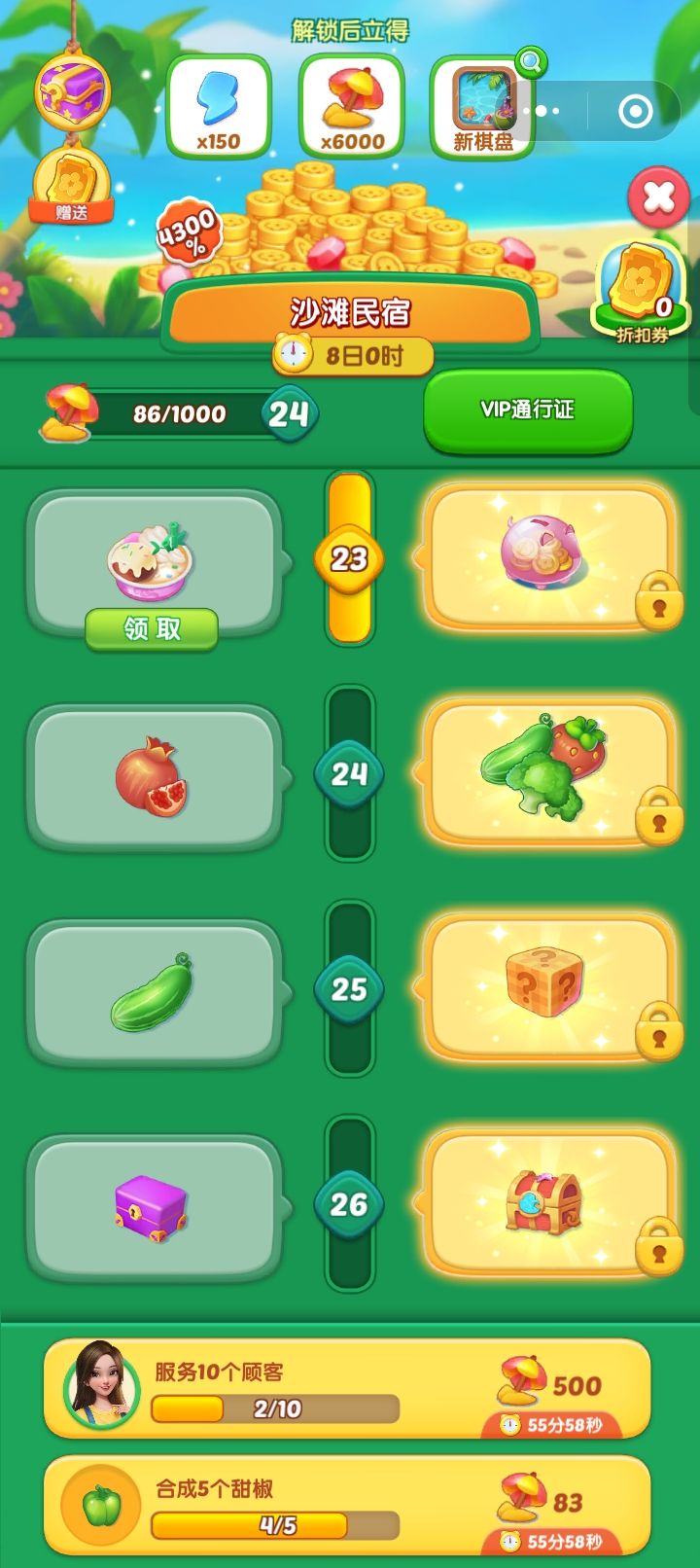View the cucumber free reward at level 25
This screenshot has height=1568, width=700.
point(153,991)
